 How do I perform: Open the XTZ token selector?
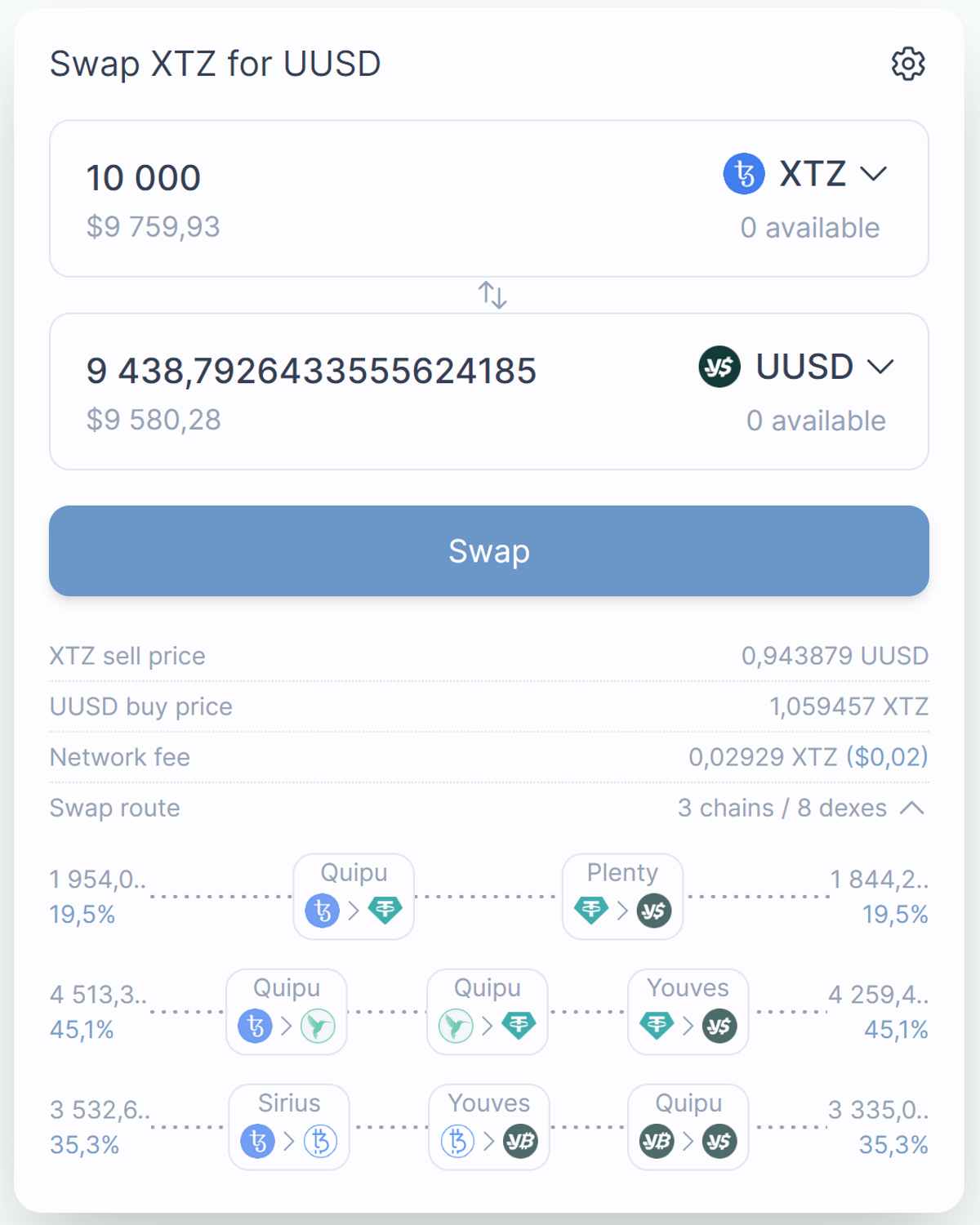coord(805,174)
